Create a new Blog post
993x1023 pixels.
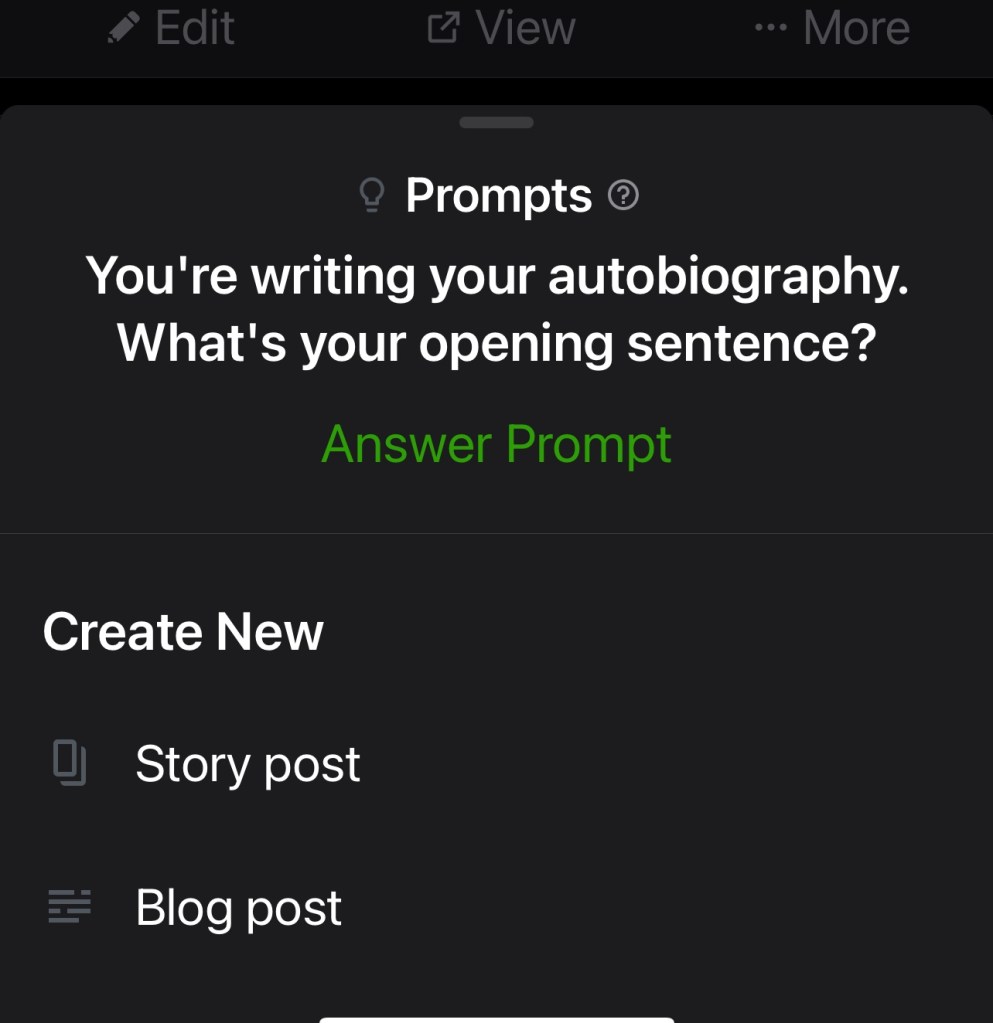coord(238,907)
